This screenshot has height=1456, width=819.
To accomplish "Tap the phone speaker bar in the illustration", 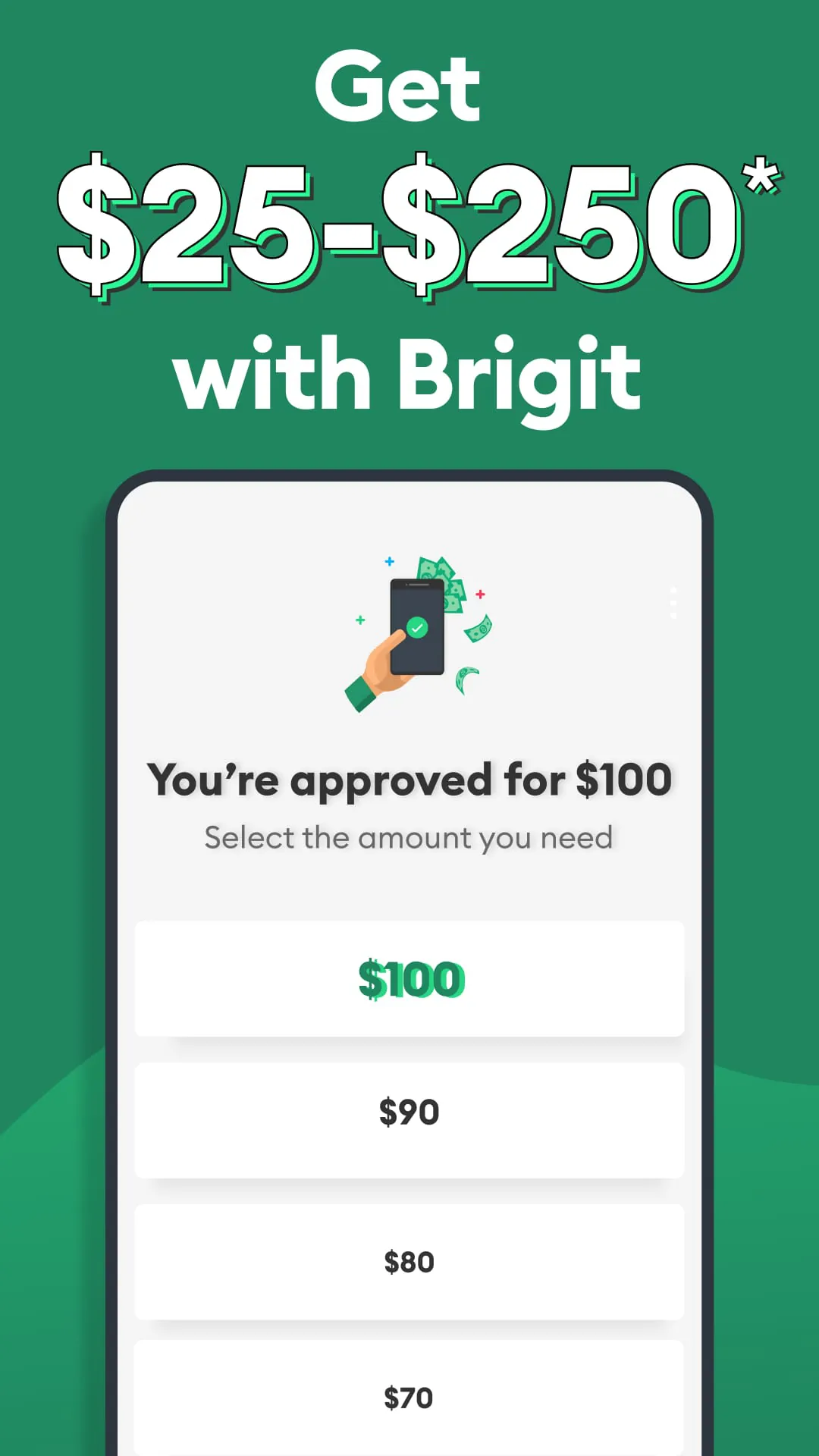I will coord(417,585).
